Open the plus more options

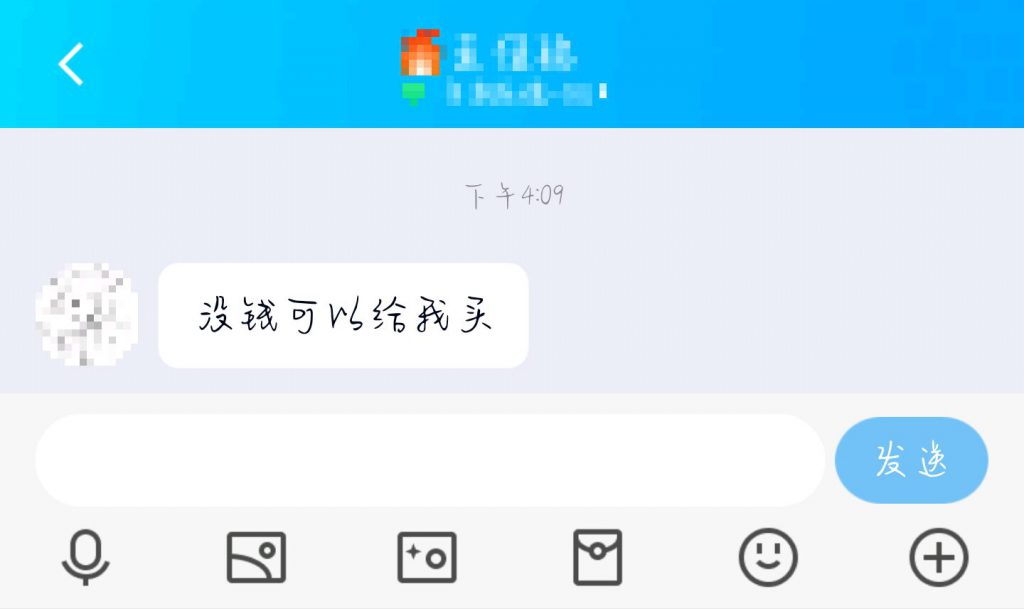938,556
